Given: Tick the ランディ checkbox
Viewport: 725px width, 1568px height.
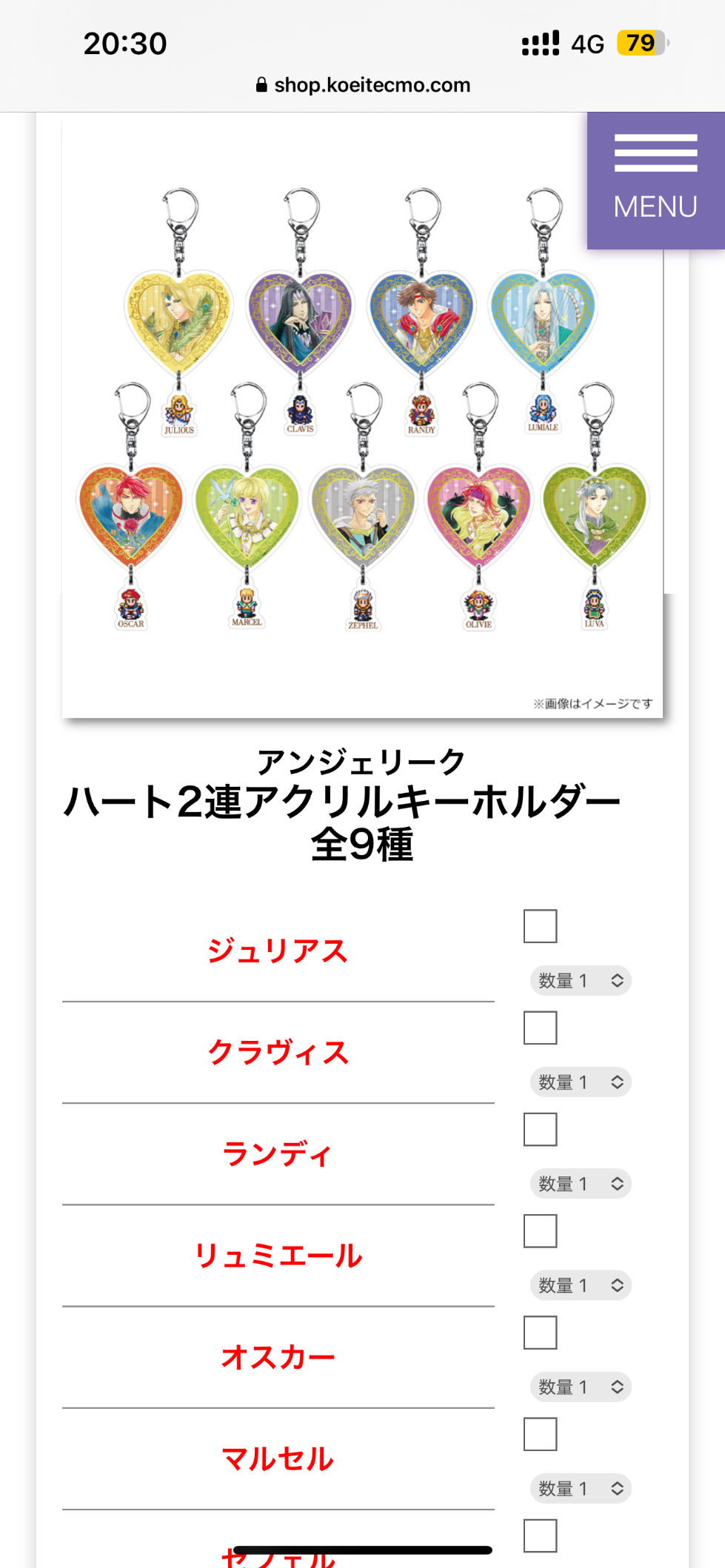Looking at the screenshot, I should click(x=540, y=1129).
